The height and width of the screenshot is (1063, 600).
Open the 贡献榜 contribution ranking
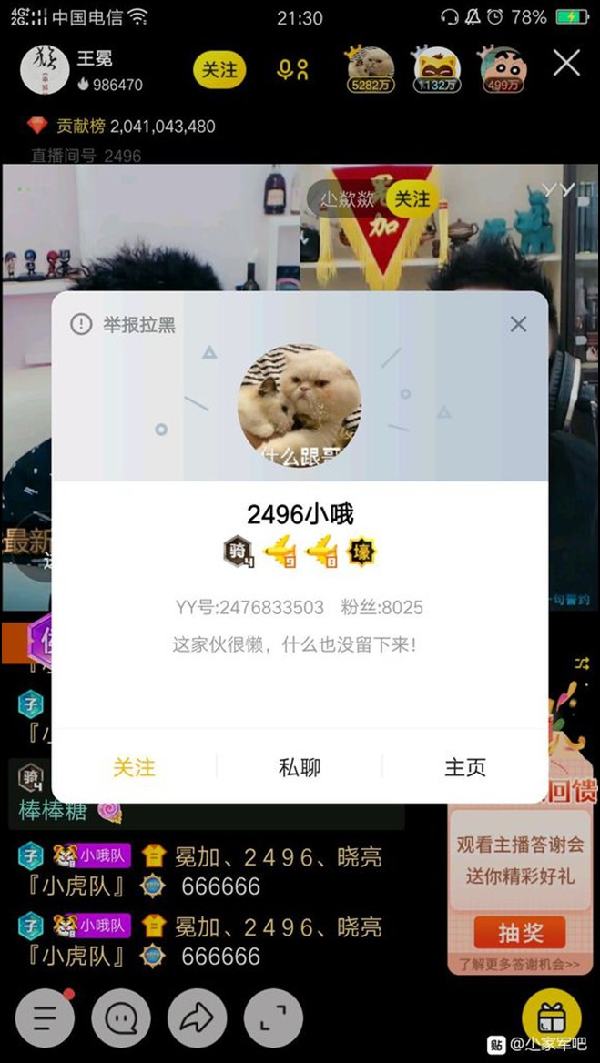pyautogui.click(x=120, y=126)
